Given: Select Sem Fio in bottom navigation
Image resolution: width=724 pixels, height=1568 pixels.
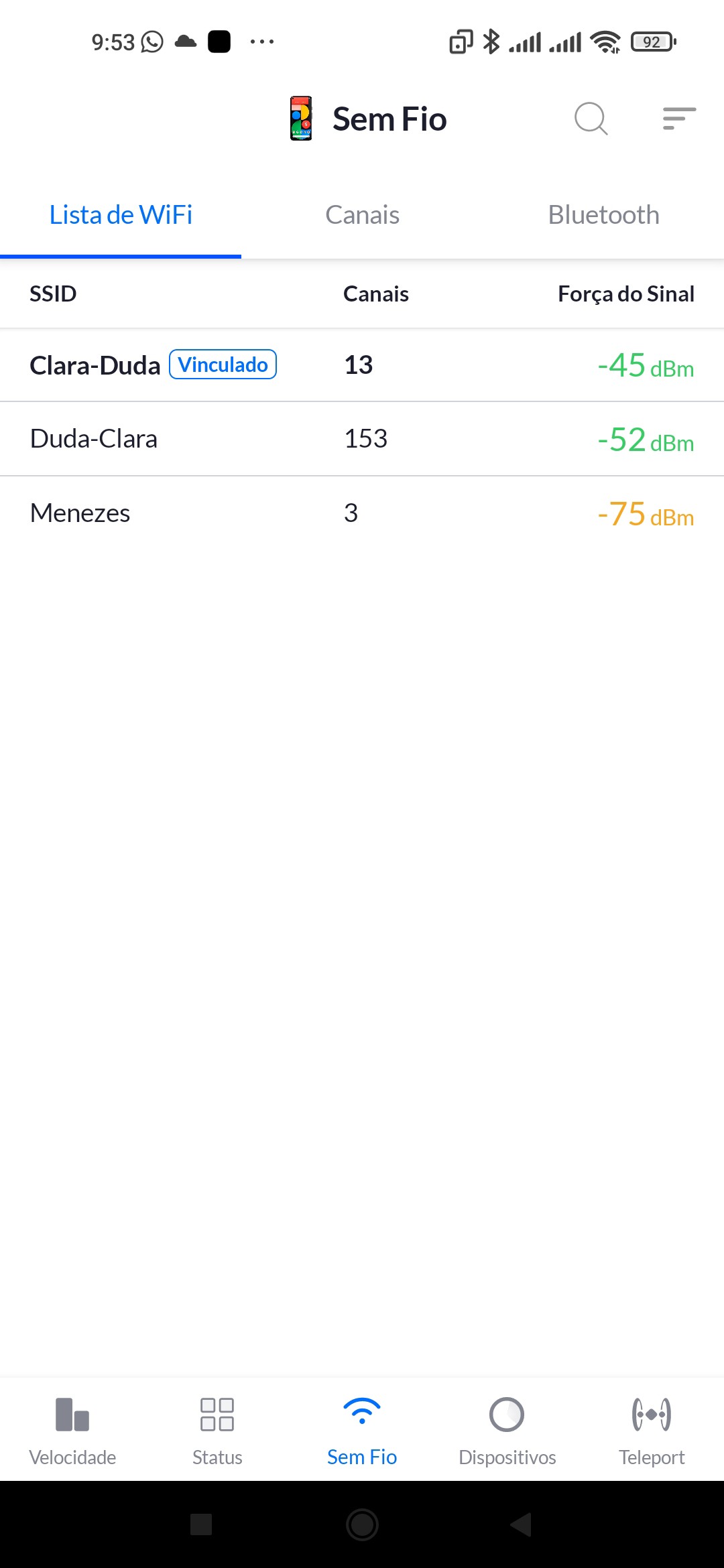Looking at the screenshot, I should point(362,1431).
